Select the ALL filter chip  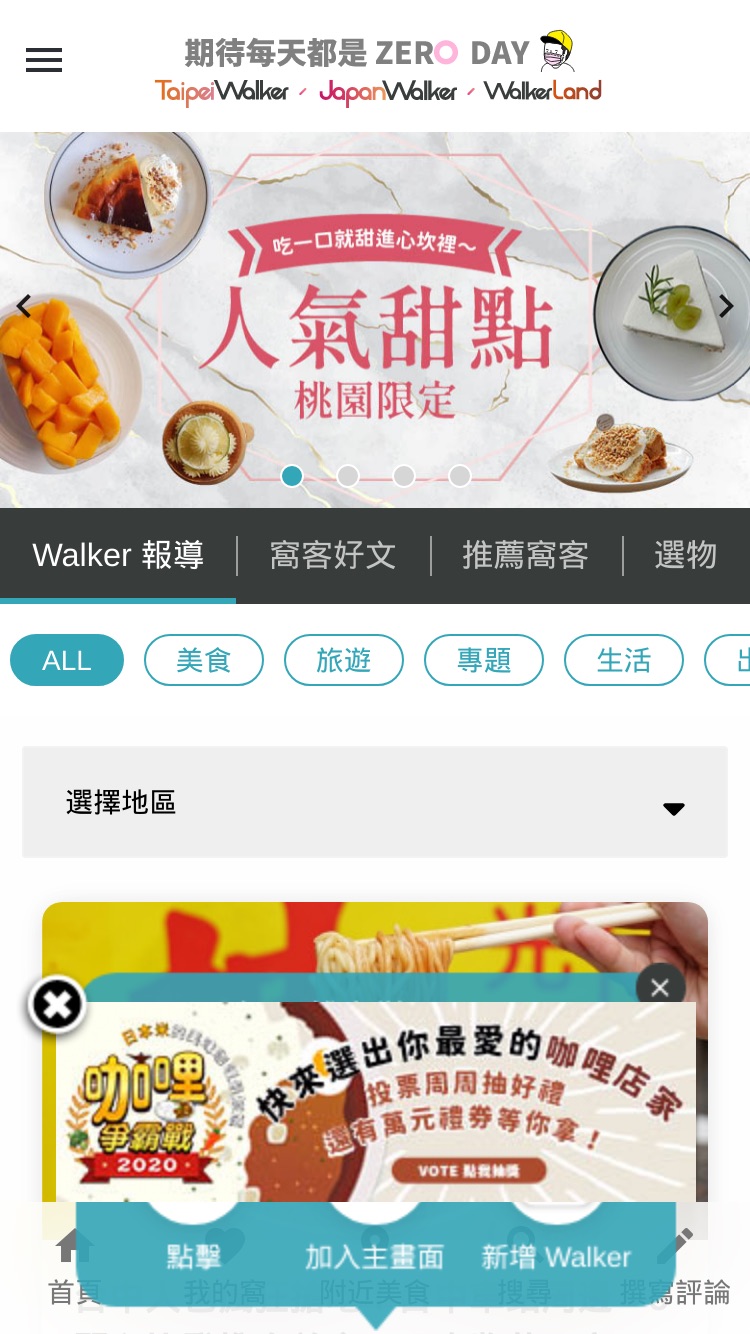67,660
